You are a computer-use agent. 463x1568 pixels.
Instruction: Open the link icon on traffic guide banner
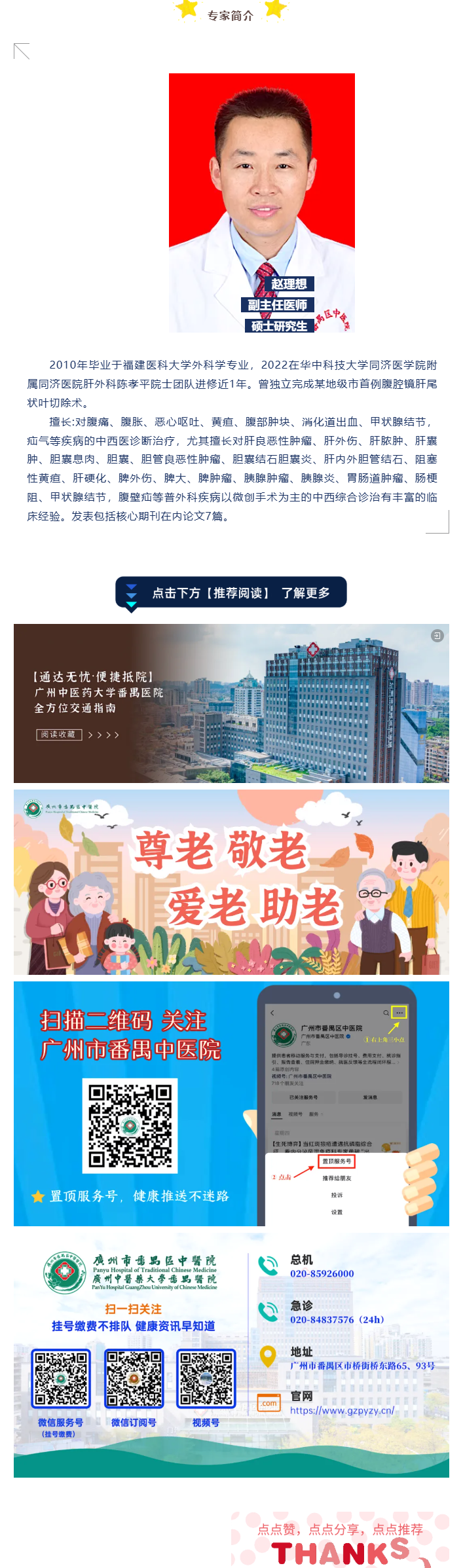coord(437,636)
